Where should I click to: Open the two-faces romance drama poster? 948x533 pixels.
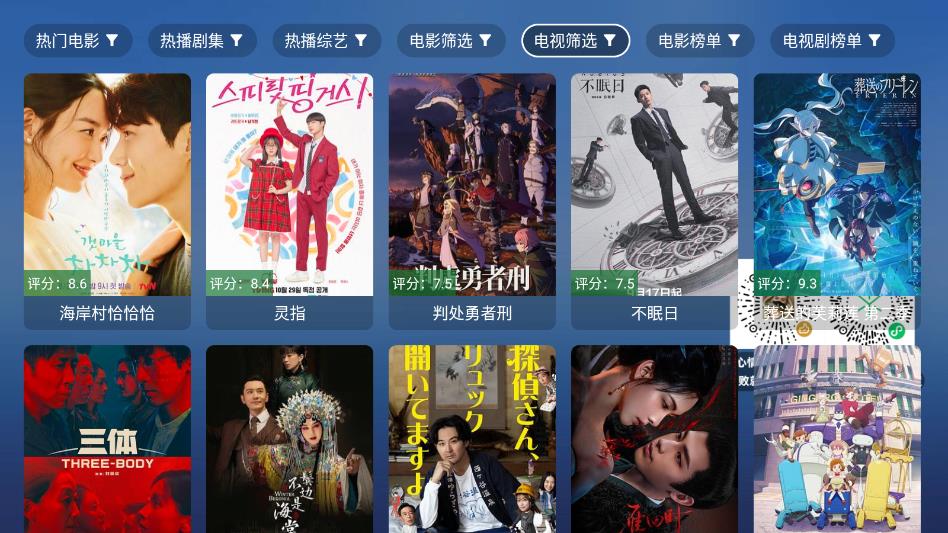point(654,440)
